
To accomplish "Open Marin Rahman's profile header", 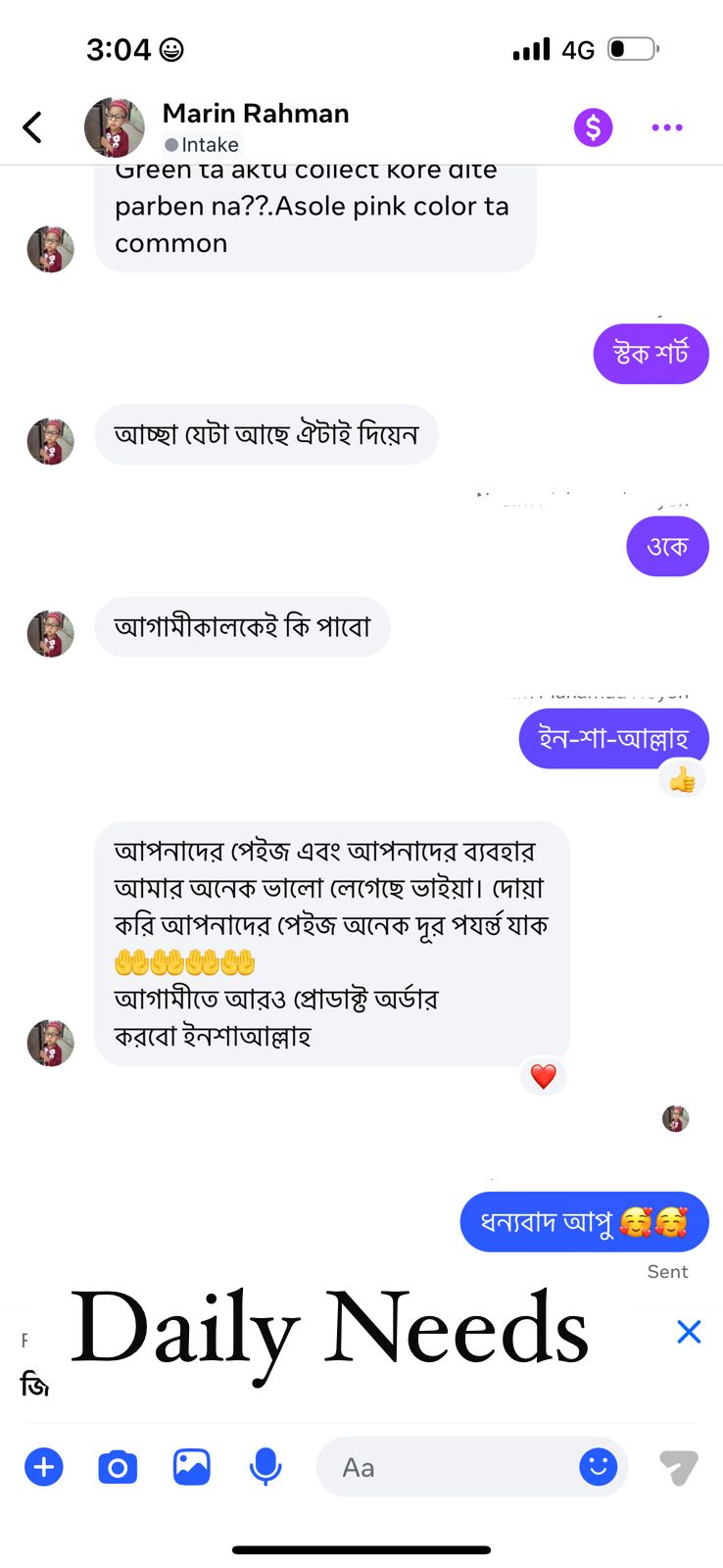I will tap(255, 126).
